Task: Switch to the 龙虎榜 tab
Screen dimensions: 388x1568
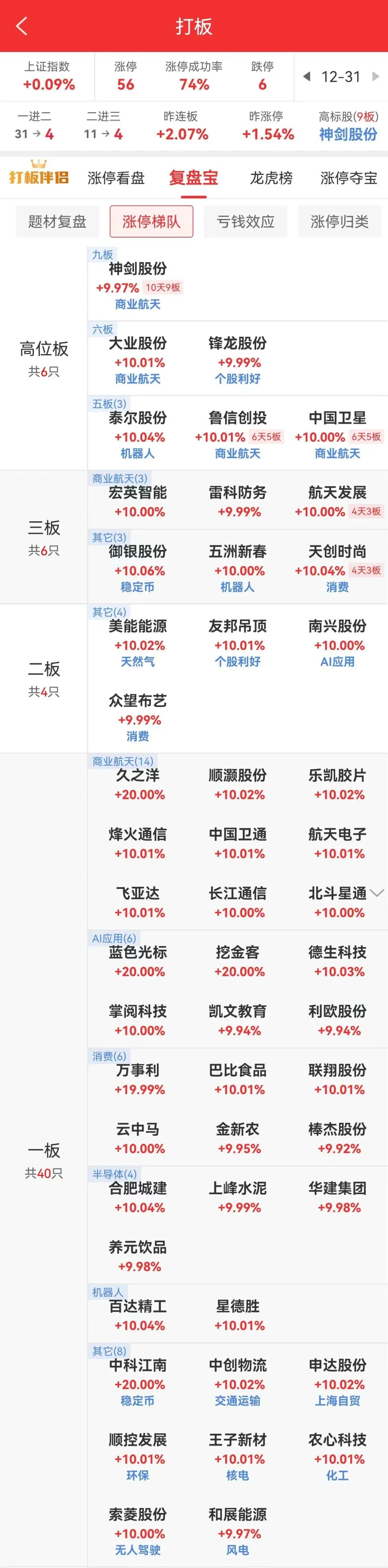Action: (x=271, y=178)
